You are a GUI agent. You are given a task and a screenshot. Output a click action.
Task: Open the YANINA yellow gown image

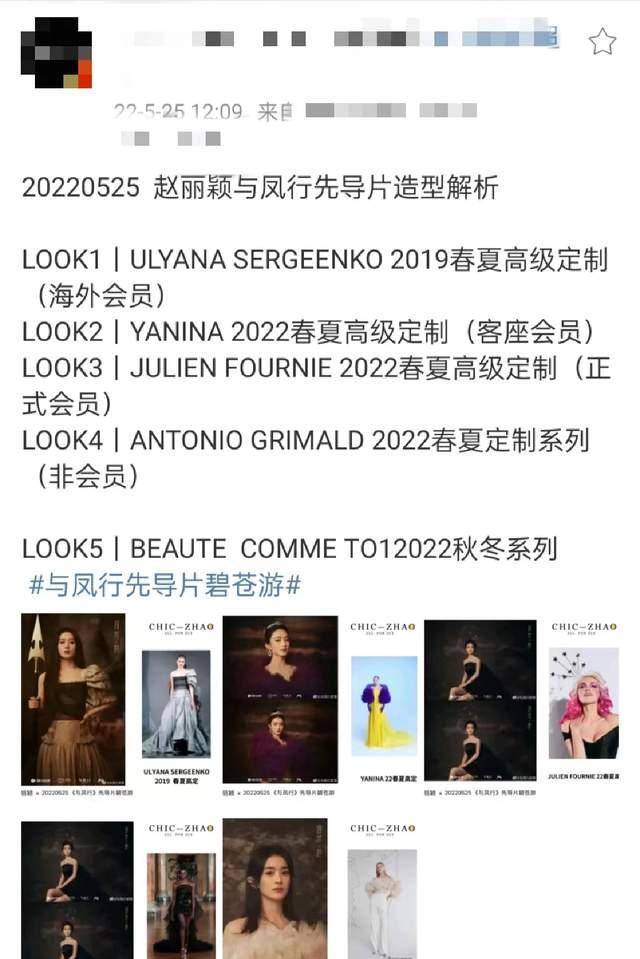tap(383, 700)
